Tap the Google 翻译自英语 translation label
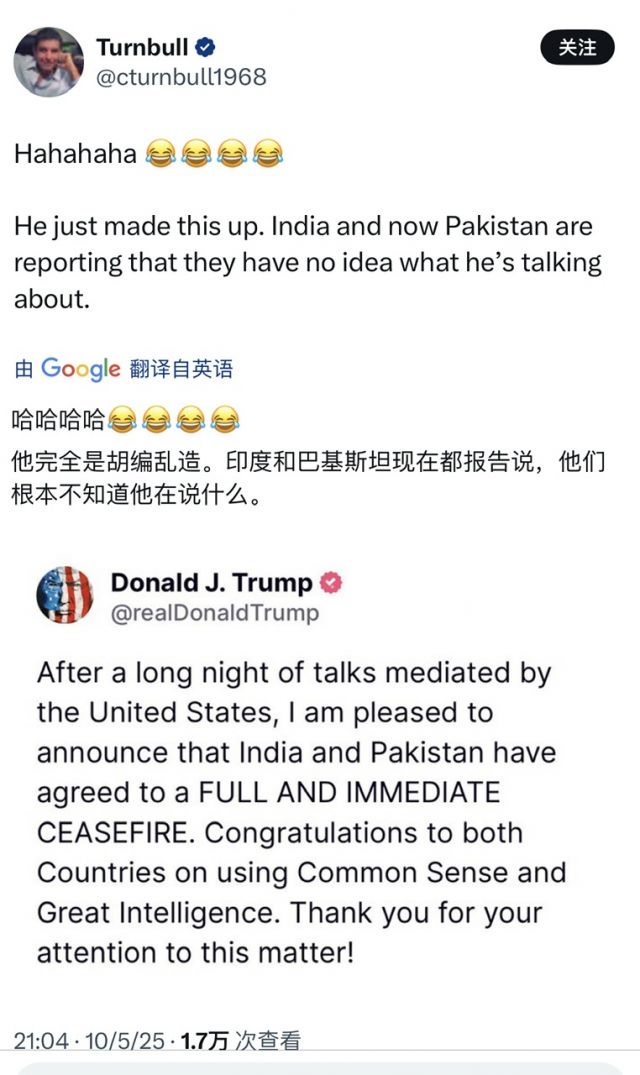Image resolution: width=640 pixels, height=1075 pixels. coord(124,369)
